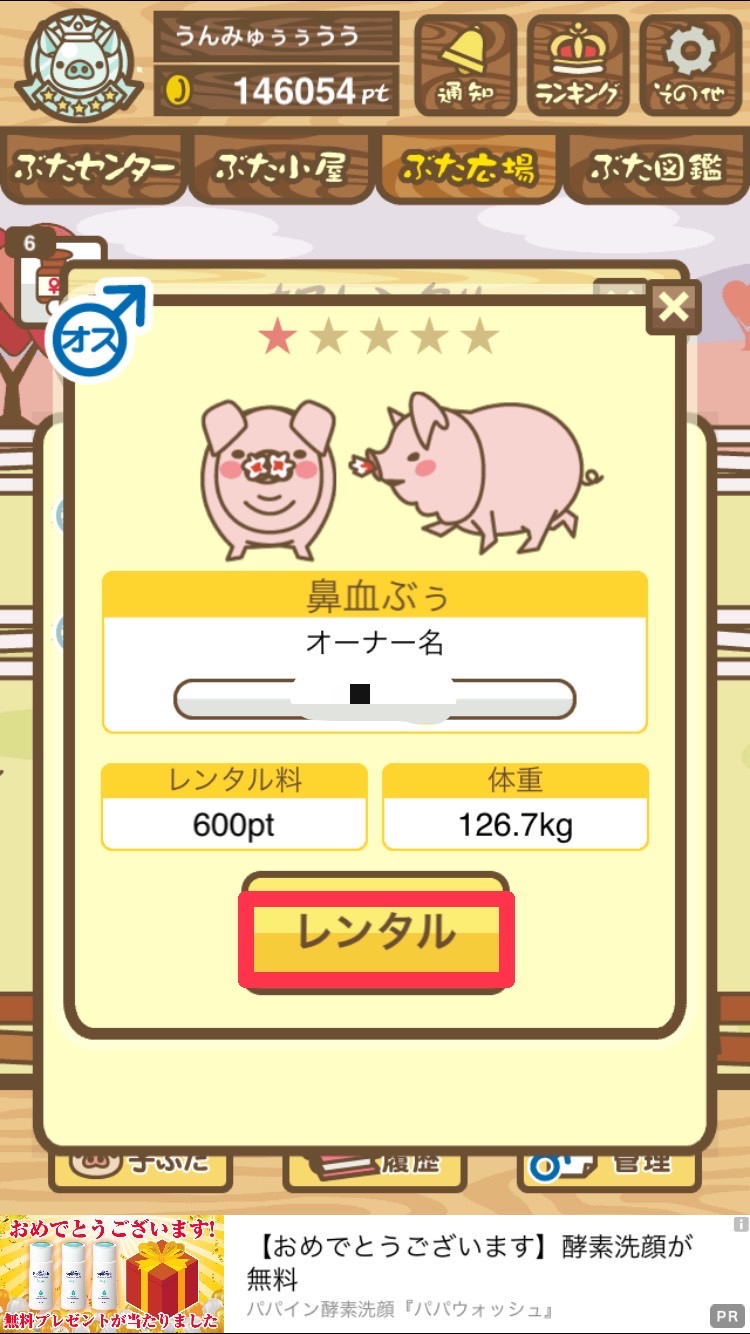
Task: Select the ぶた広場 tab
Action: pyautogui.click(x=468, y=168)
